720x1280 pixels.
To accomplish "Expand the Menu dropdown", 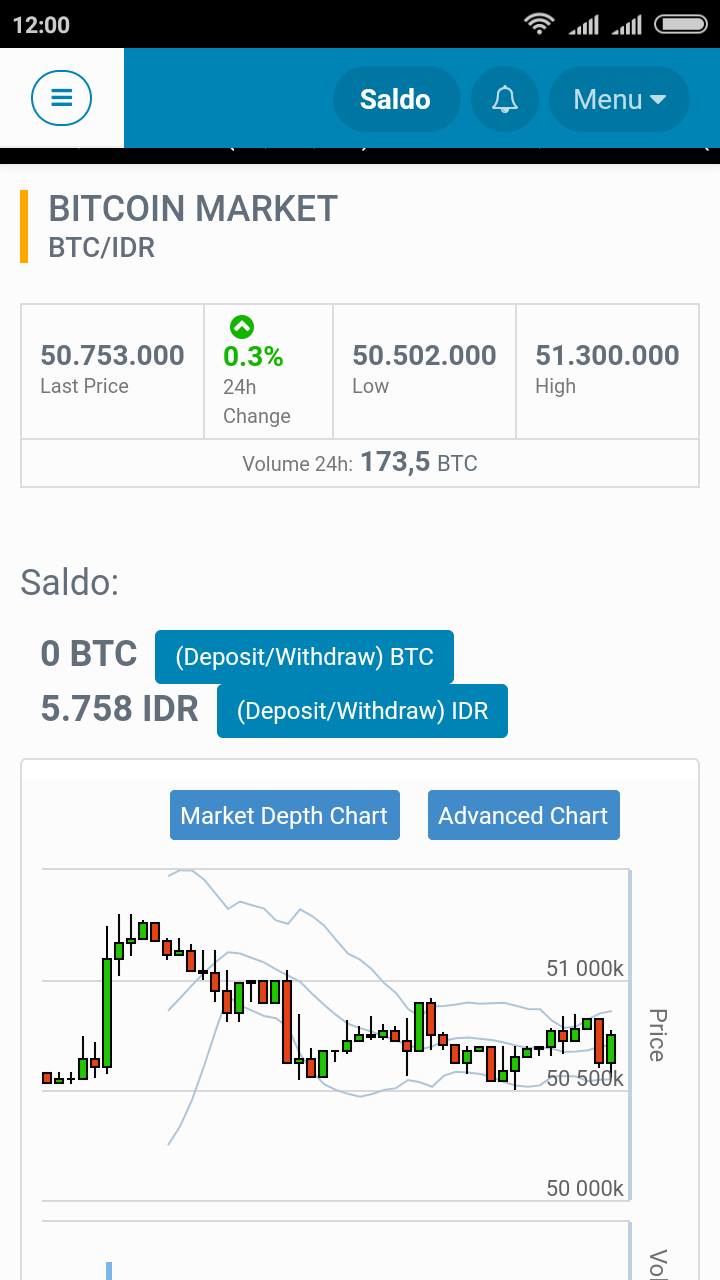I will [619, 99].
